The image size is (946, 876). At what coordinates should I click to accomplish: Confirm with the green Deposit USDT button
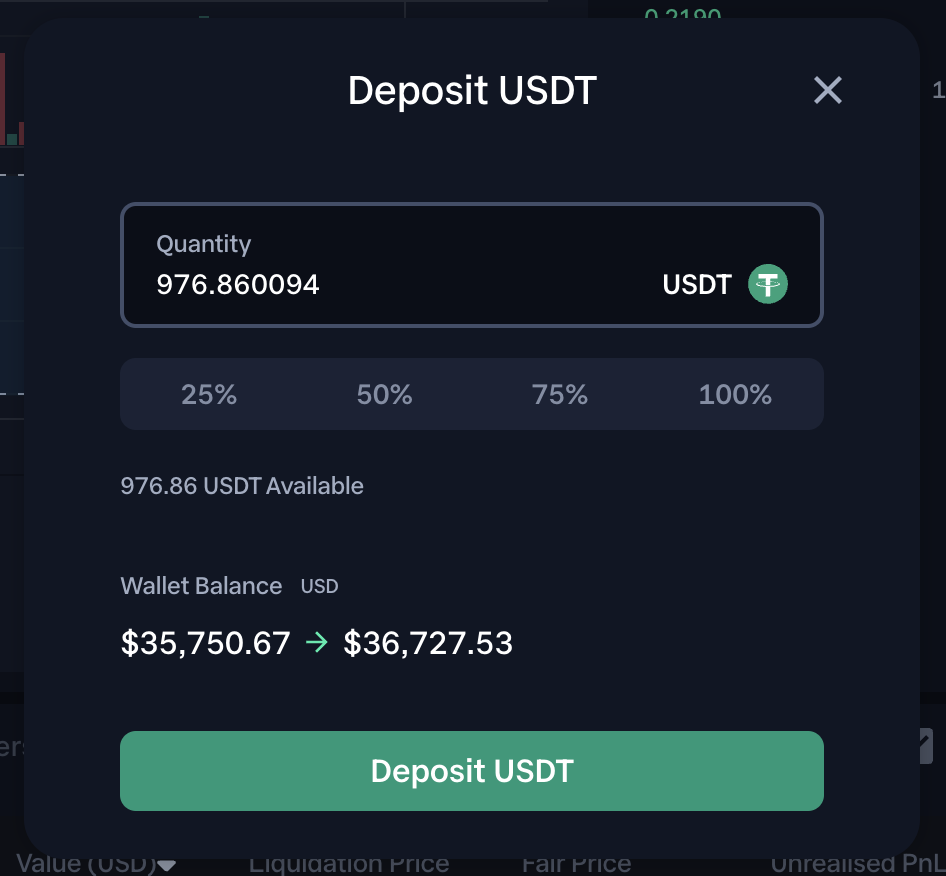click(472, 771)
